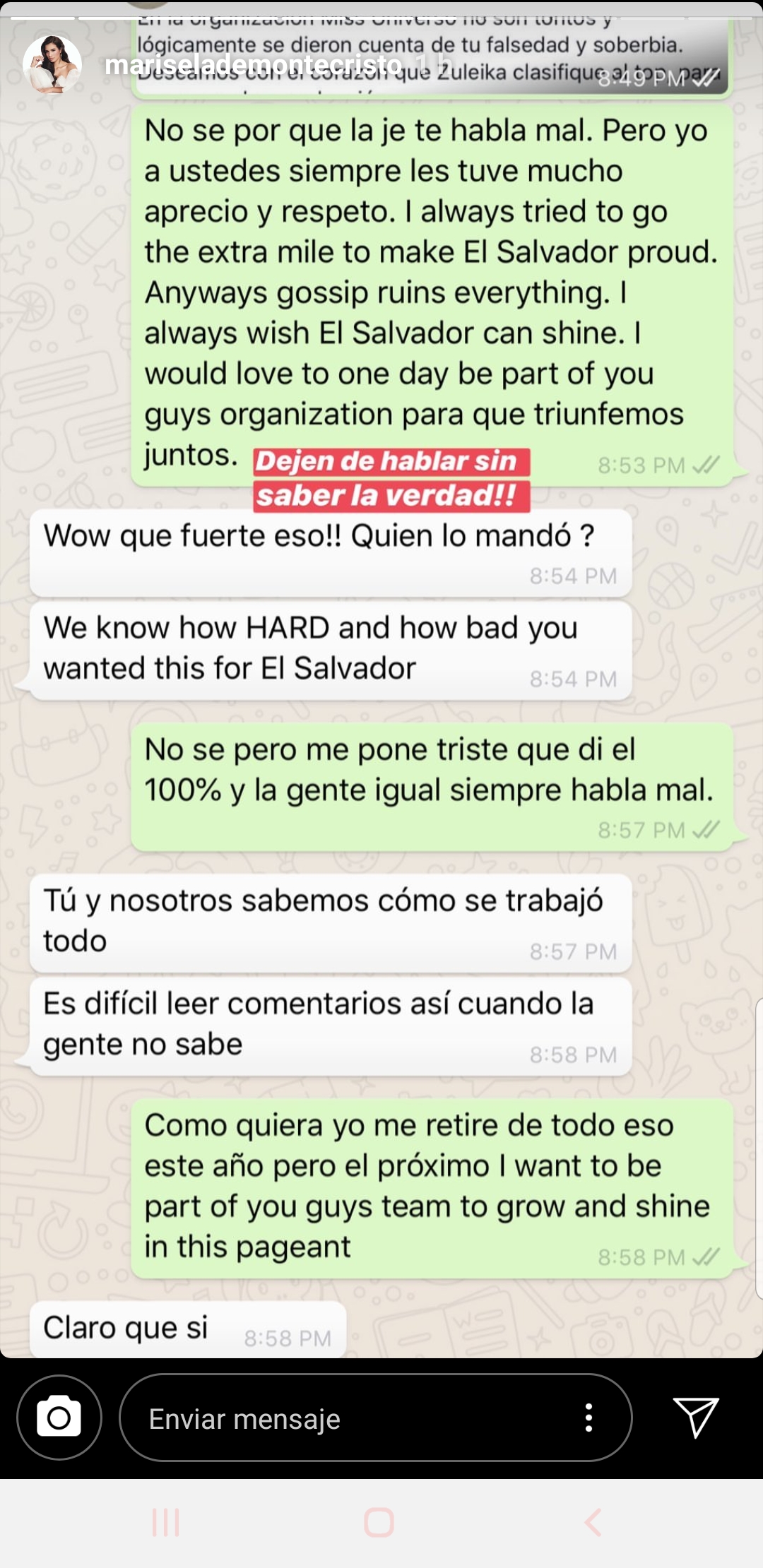Viewport: 763px width, 1568px height.
Task: Share story with paper plane icon
Action: pos(696,1417)
